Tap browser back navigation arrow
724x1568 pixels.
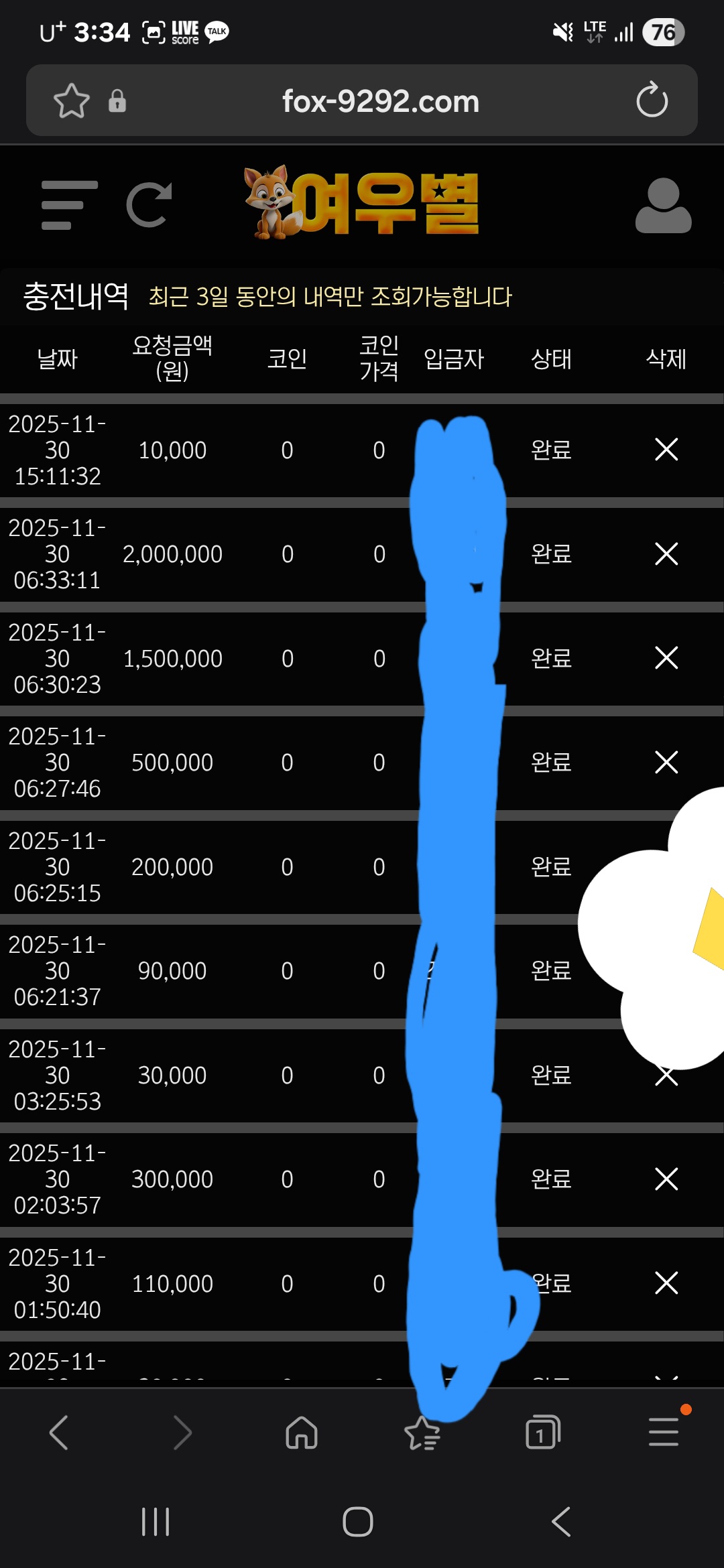click(x=59, y=1431)
